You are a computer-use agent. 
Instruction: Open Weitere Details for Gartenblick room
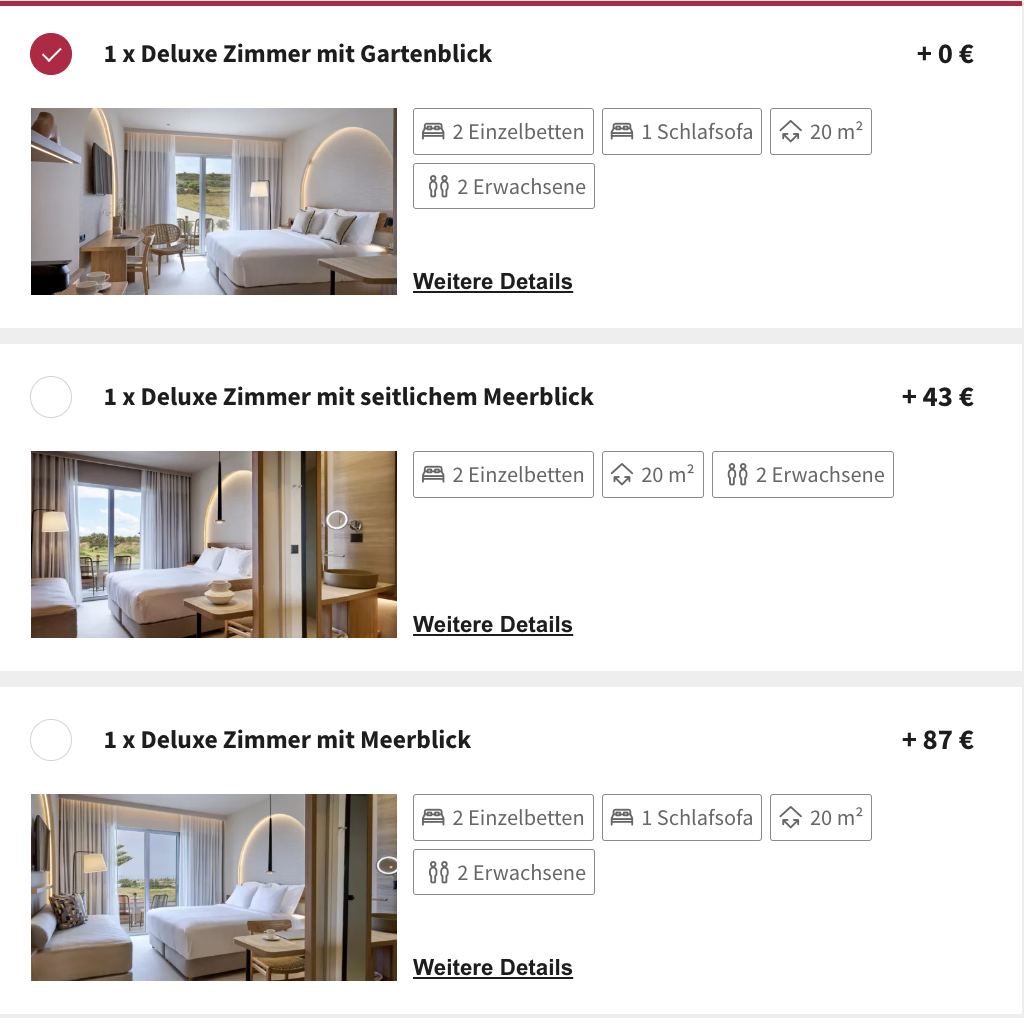[492, 282]
